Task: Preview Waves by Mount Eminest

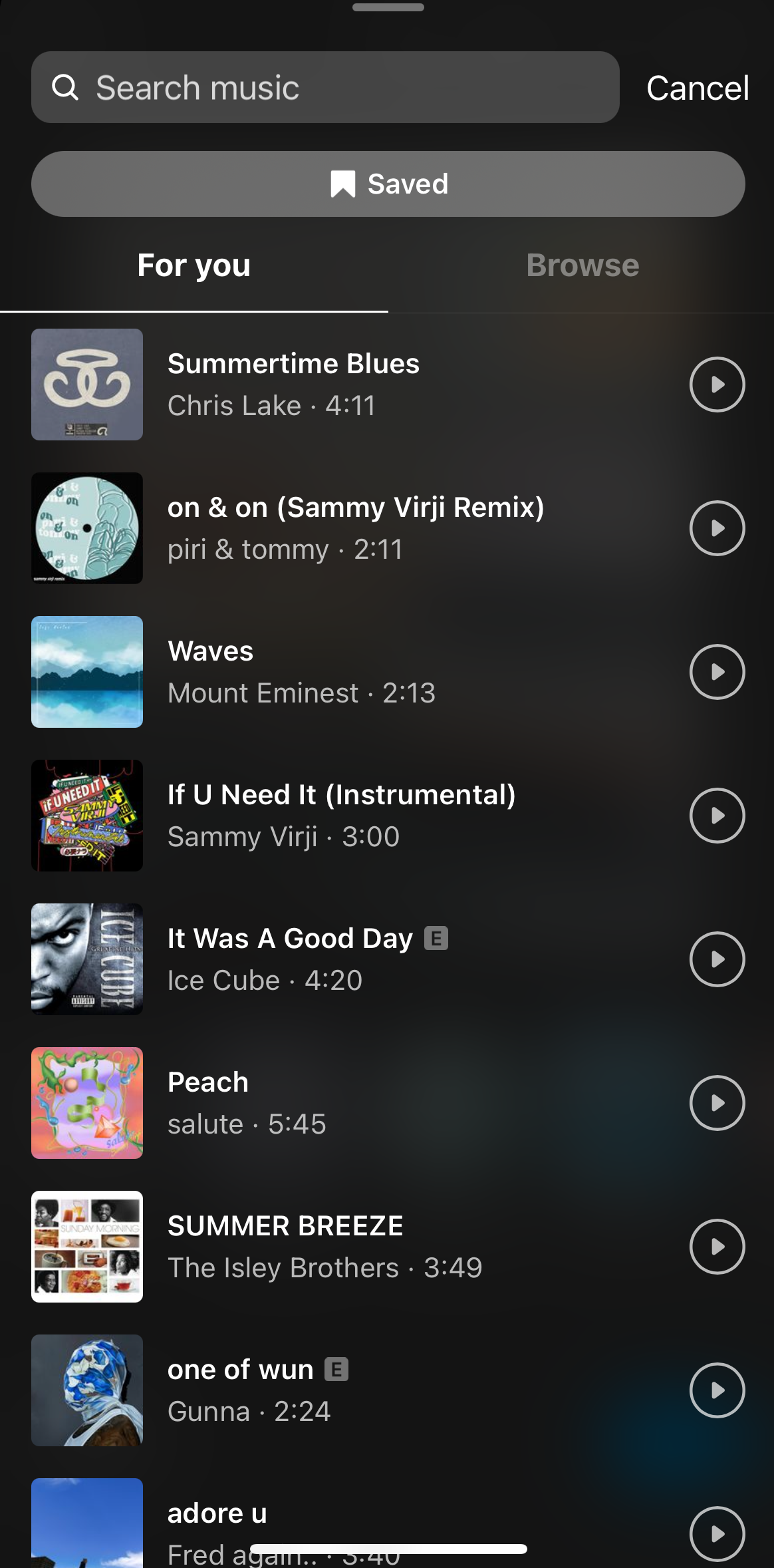Action: pyautogui.click(x=717, y=672)
